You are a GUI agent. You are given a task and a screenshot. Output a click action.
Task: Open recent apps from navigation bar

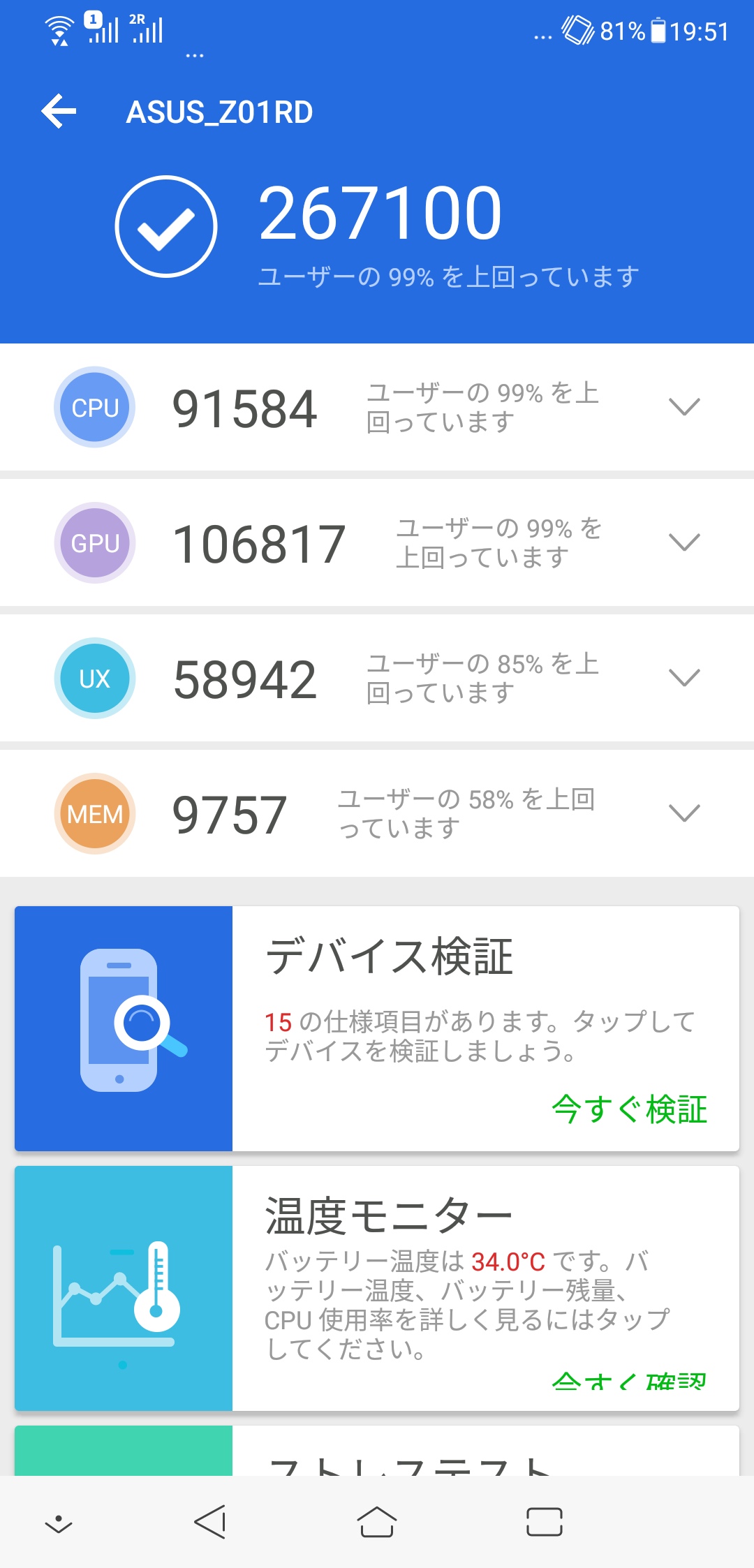pos(545,1522)
